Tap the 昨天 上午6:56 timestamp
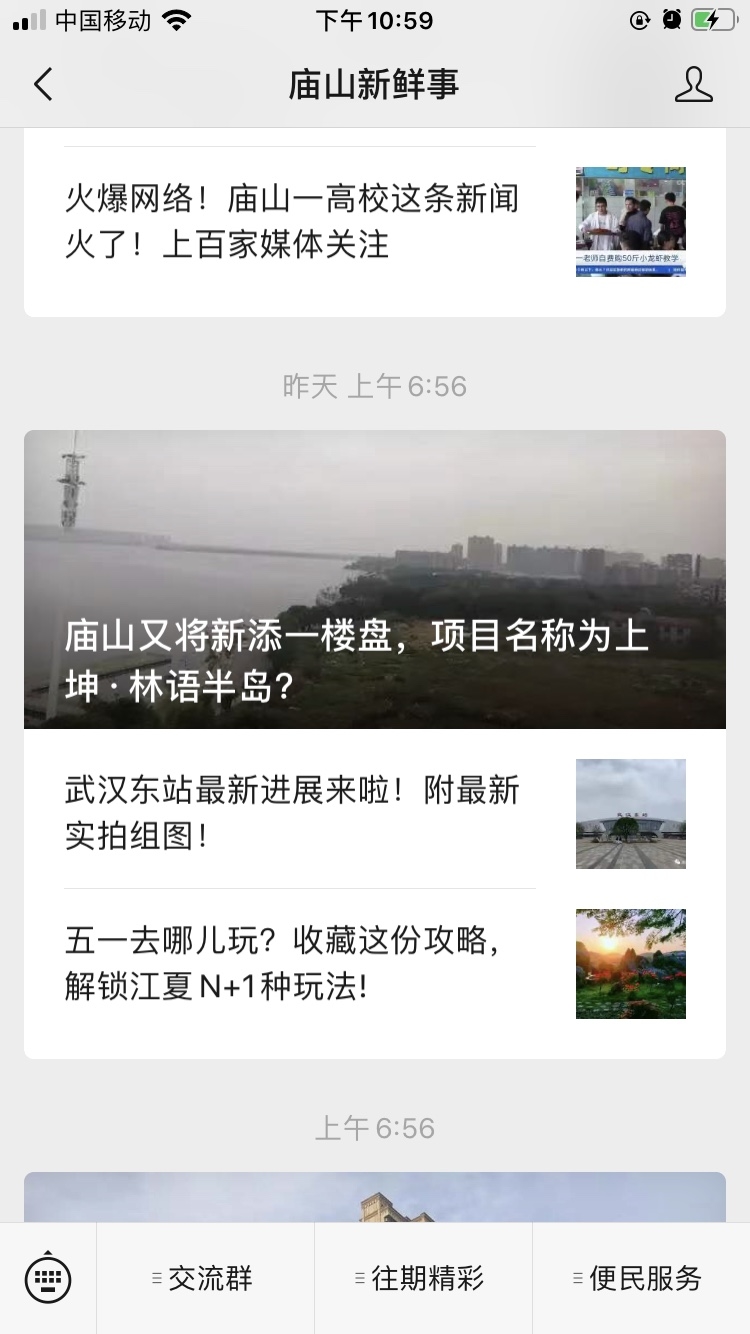The height and width of the screenshot is (1334, 750). 373,385
